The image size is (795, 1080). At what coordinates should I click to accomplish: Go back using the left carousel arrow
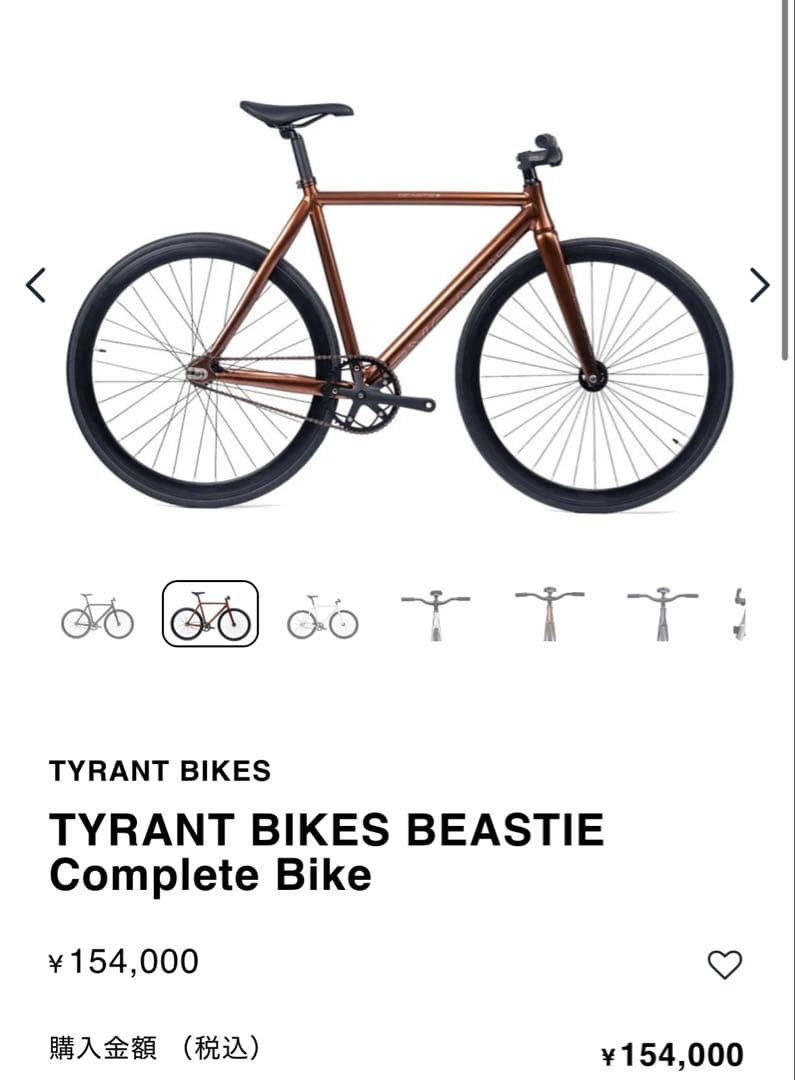pyautogui.click(x=34, y=284)
